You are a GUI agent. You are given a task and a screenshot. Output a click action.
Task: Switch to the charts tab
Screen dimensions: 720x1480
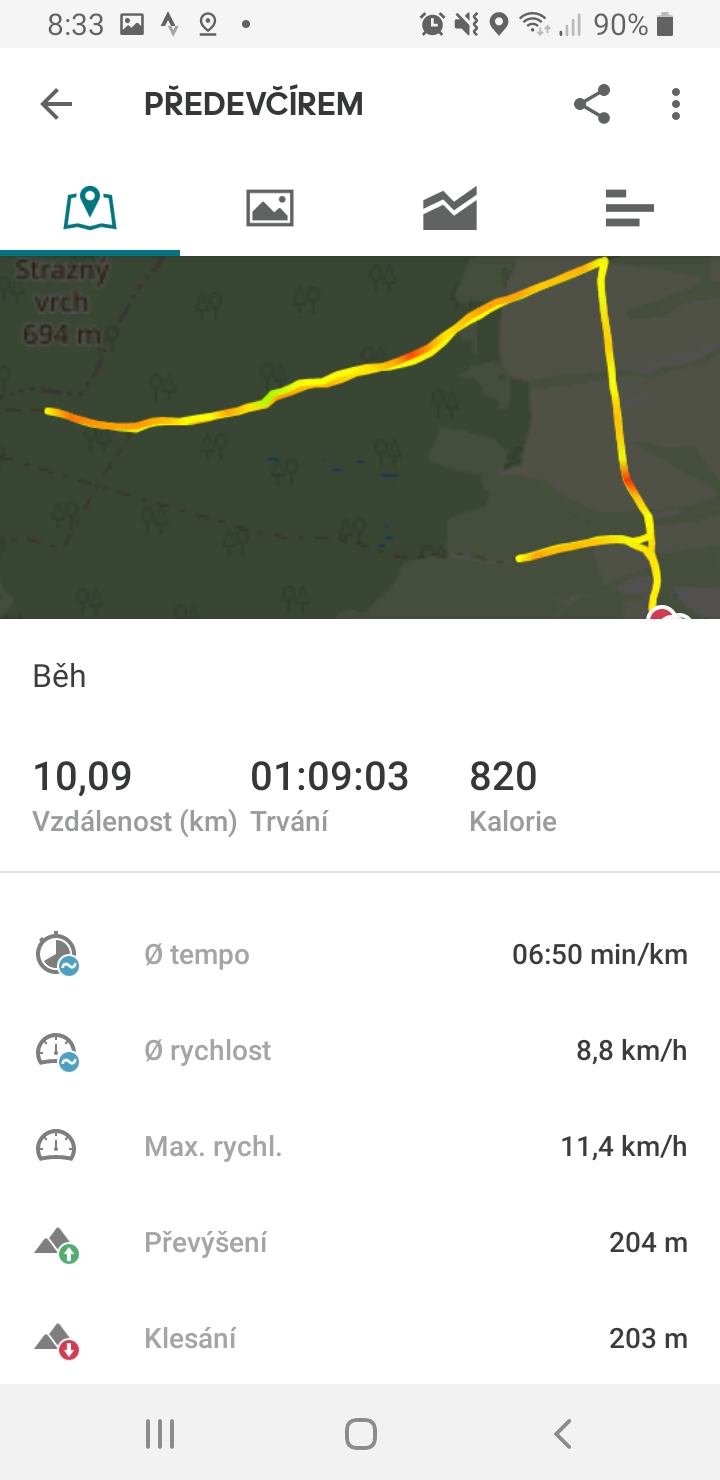point(450,208)
